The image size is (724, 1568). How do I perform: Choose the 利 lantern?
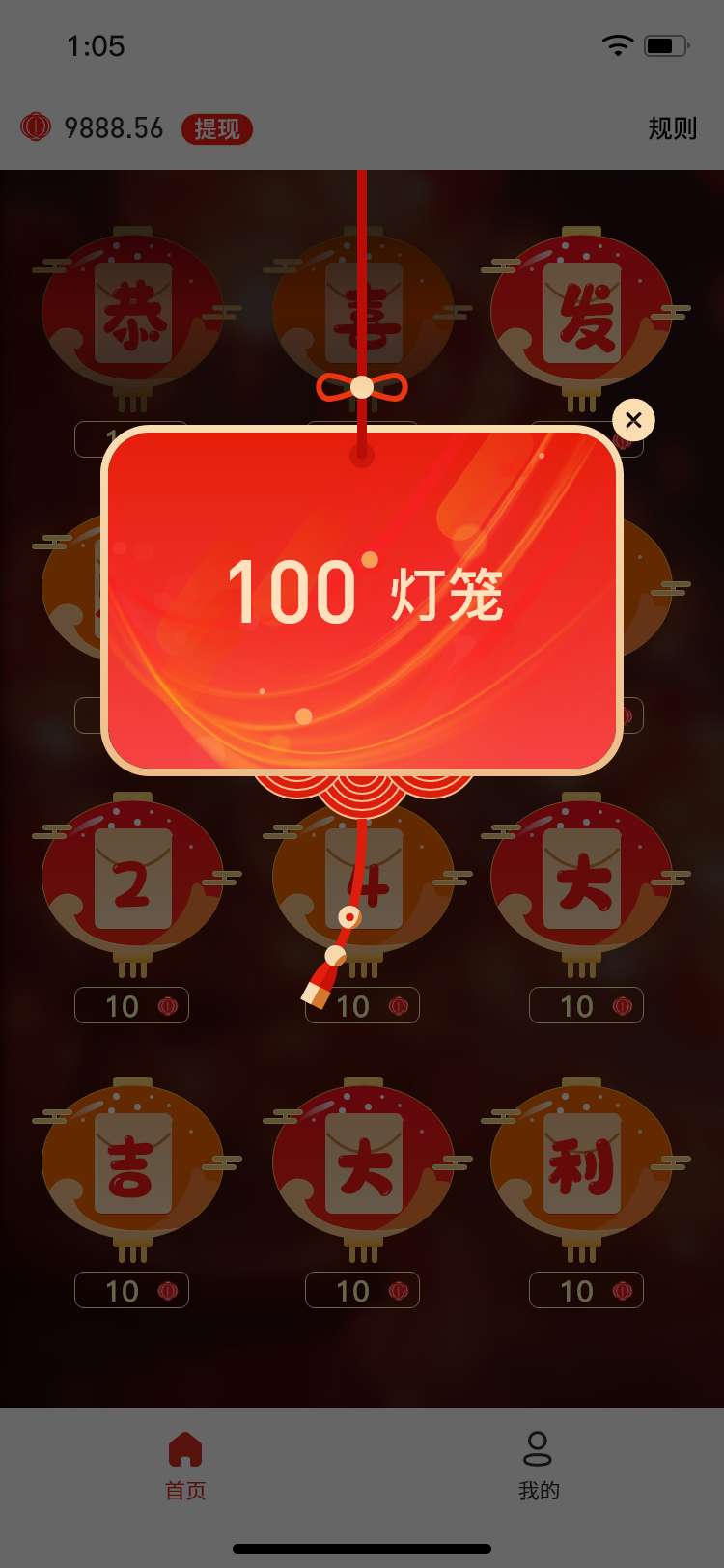(582, 1163)
